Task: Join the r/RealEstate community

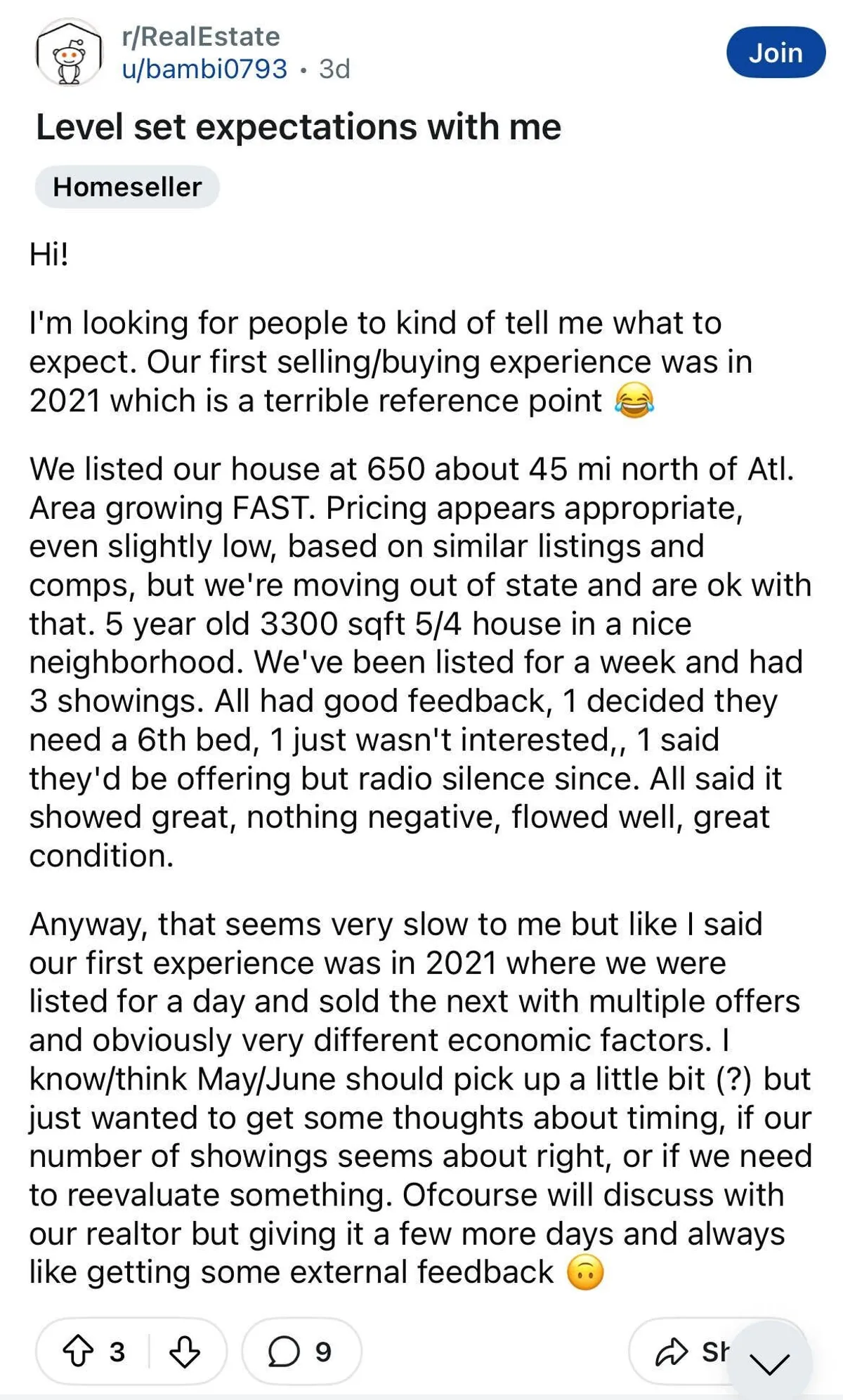Action: point(775,53)
